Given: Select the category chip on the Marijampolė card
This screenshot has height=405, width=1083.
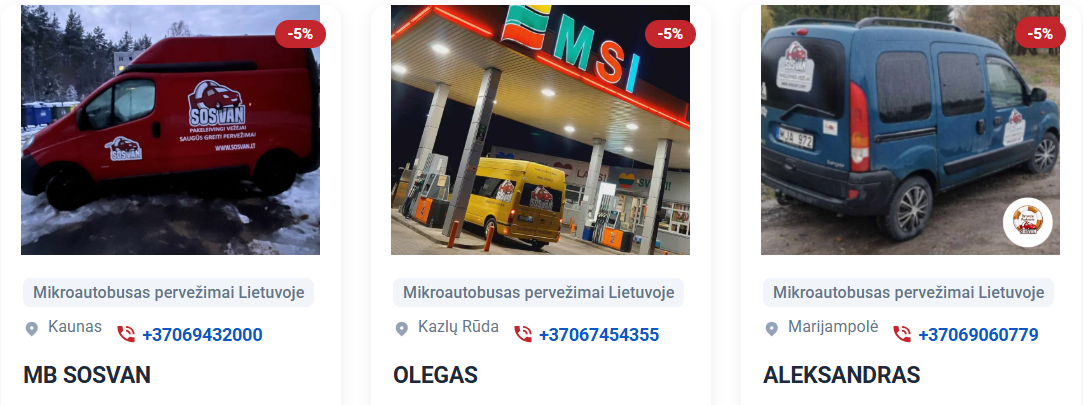Looking at the screenshot, I should click(x=908, y=293).
